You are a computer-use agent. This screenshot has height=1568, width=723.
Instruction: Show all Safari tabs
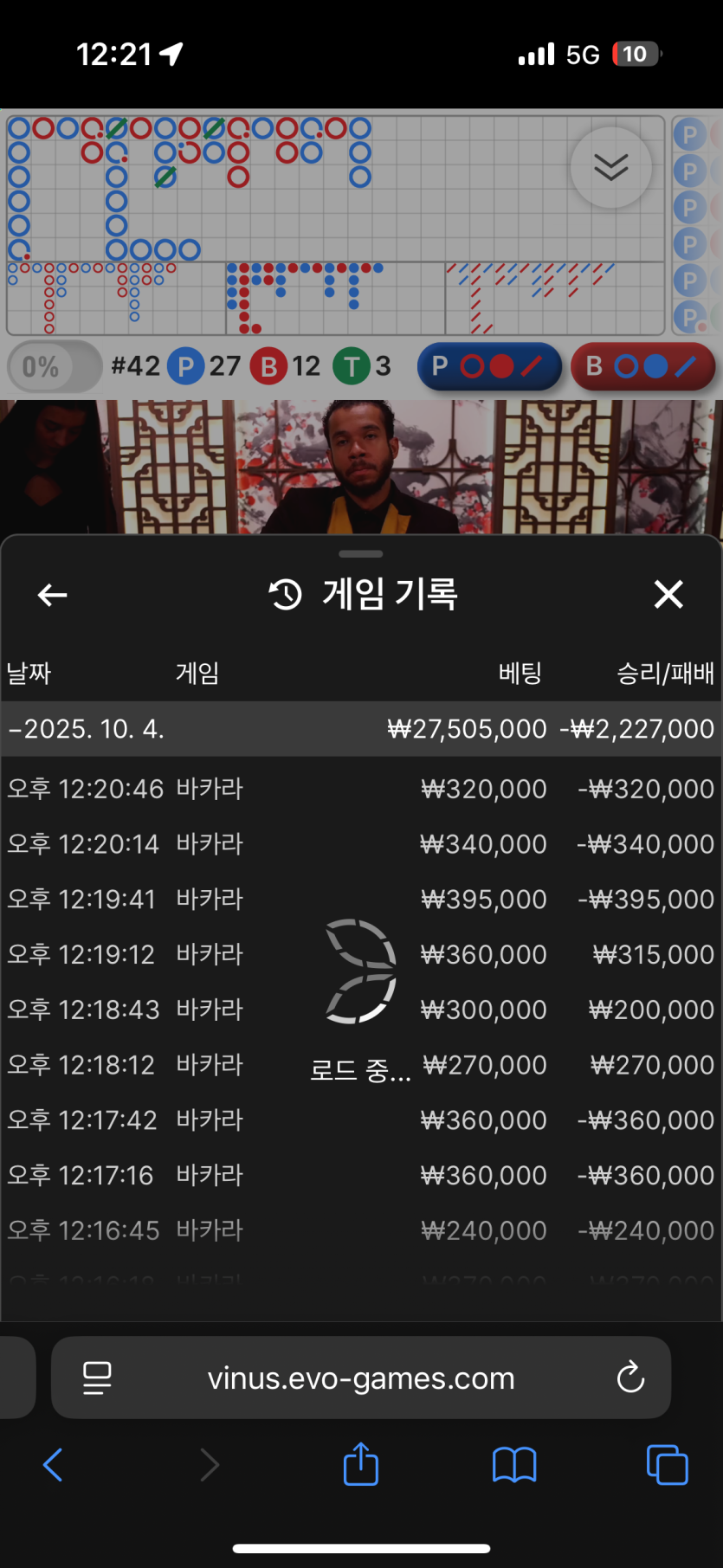tap(667, 1465)
